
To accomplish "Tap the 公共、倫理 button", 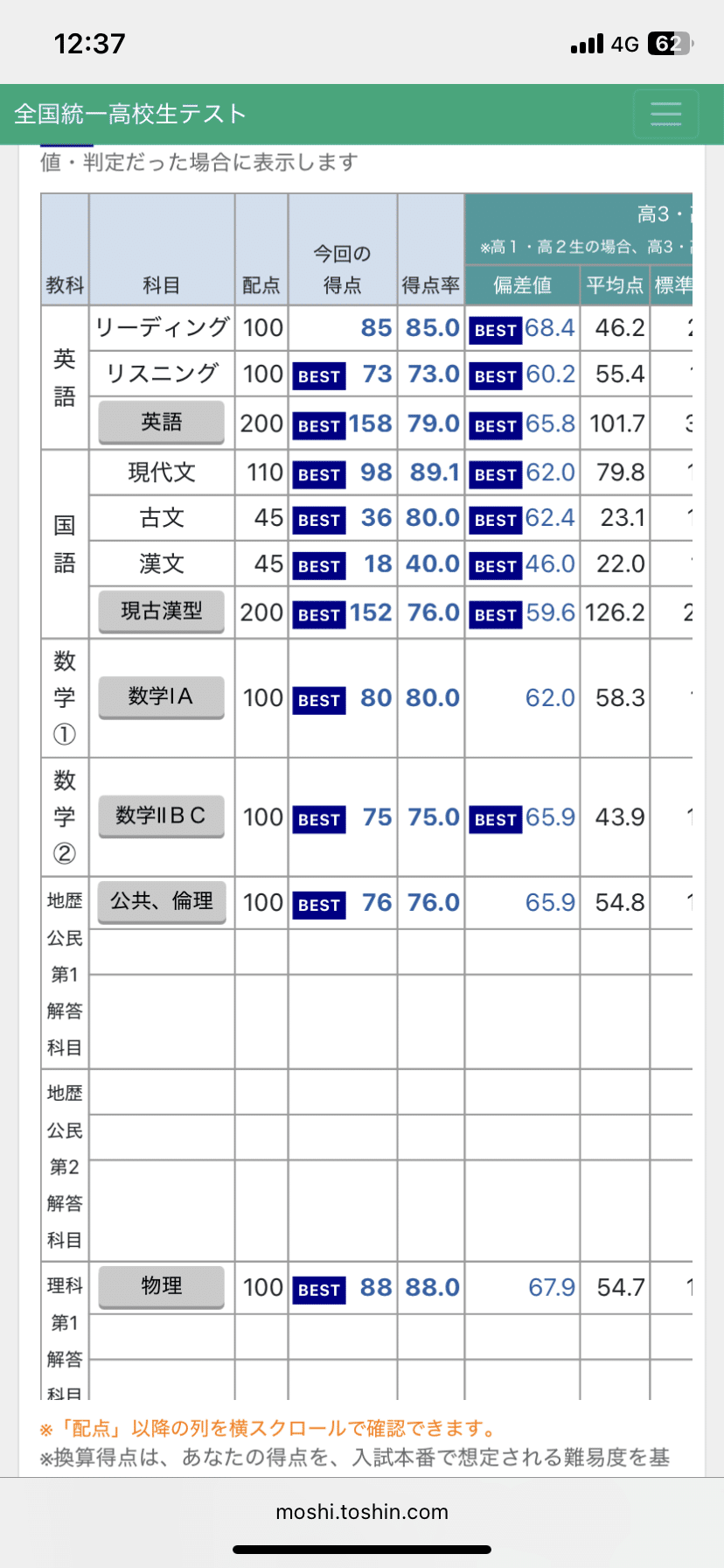I will click(162, 902).
